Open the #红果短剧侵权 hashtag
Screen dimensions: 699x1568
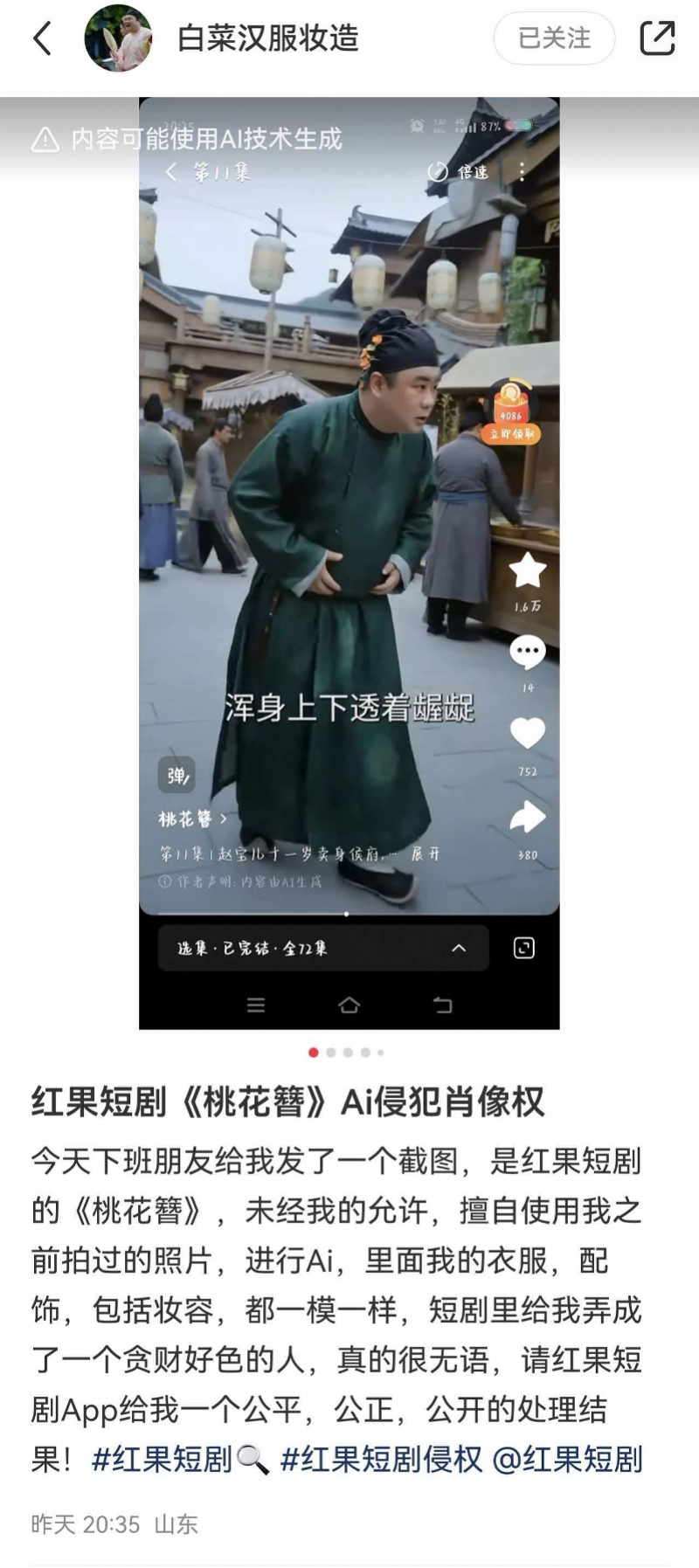(381, 1459)
